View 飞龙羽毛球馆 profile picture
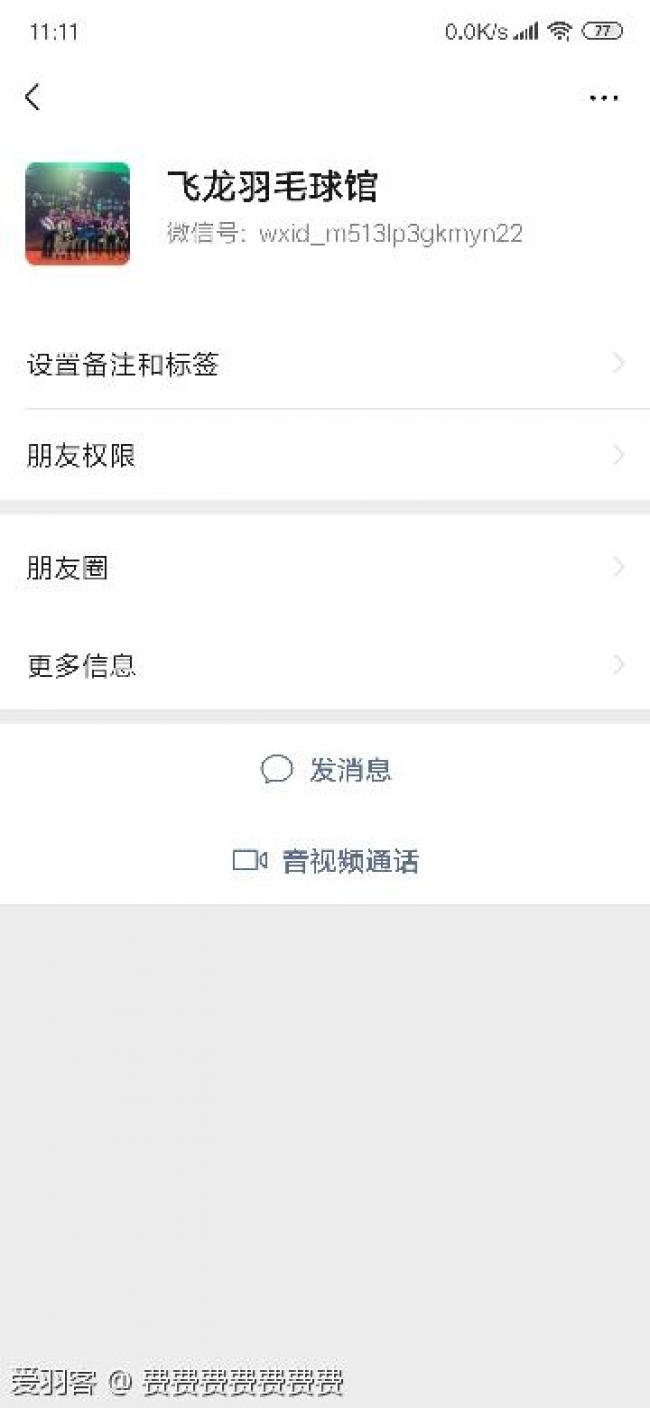The height and width of the screenshot is (1408, 650). point(77,213)
